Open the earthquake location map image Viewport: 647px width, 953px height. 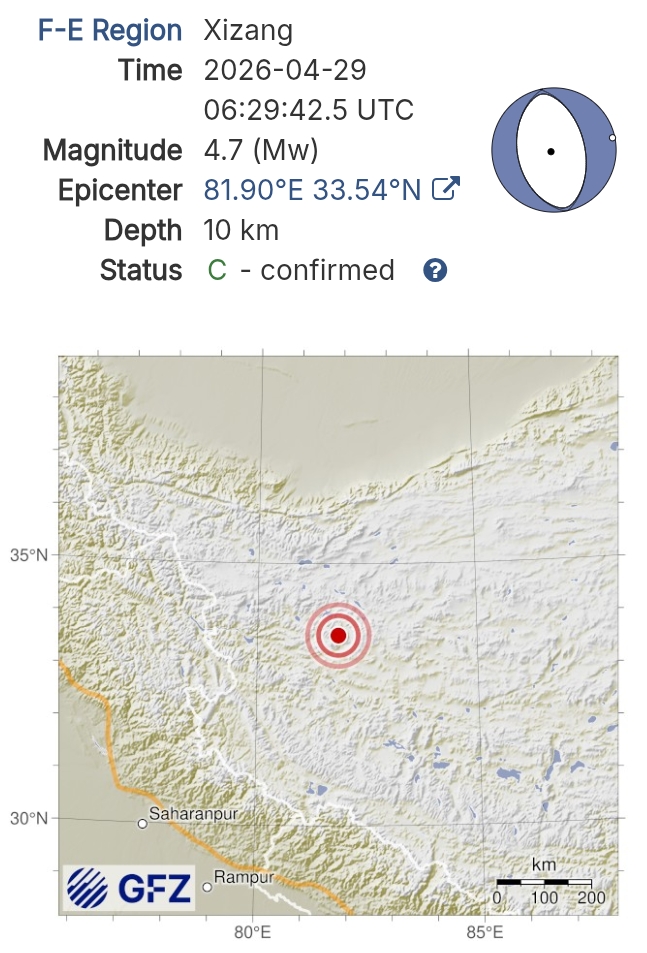click(x=338, y=634)
